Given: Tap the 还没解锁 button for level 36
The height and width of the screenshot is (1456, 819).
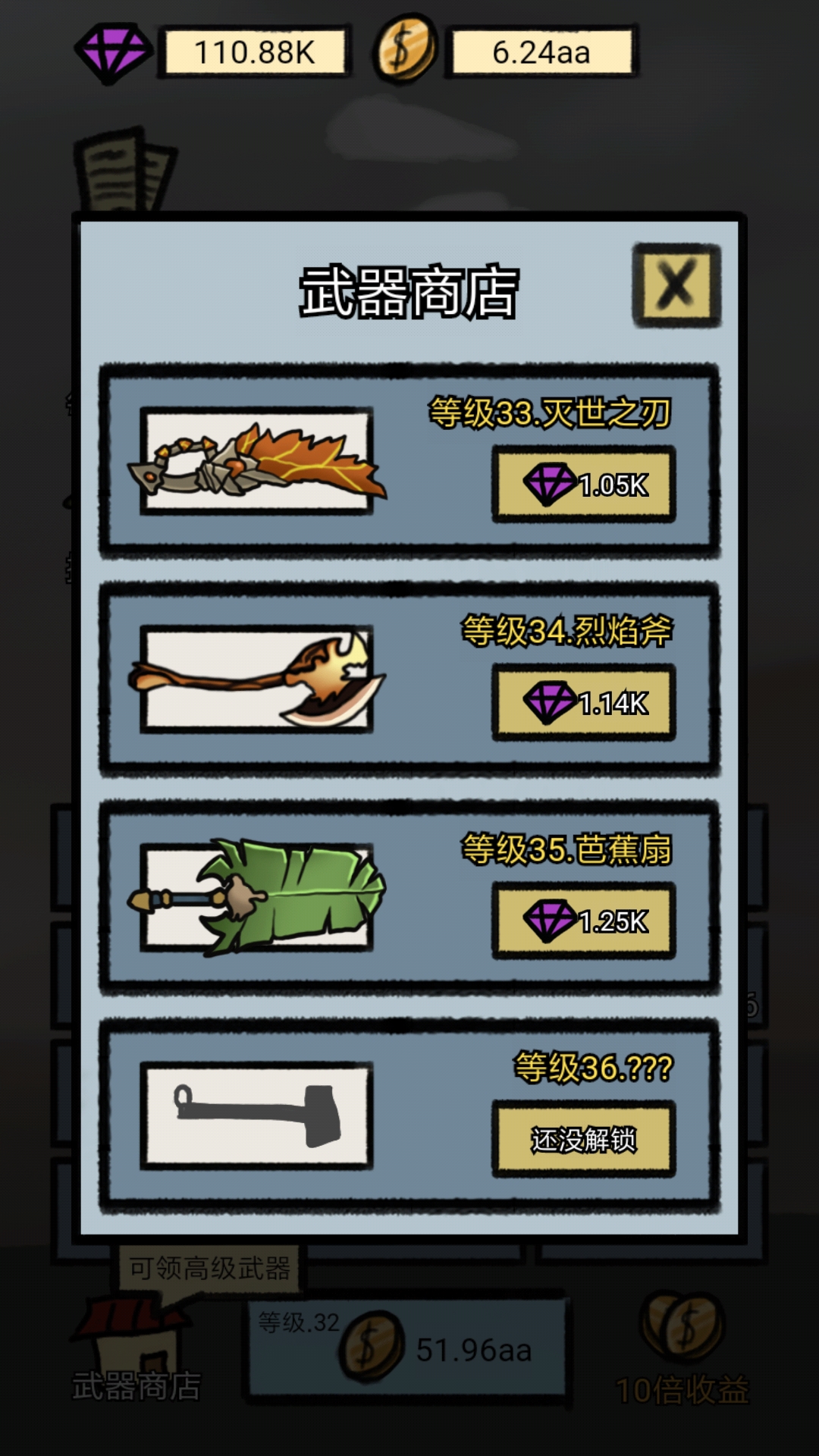Looking at the screenshot, I should coord(583,1139).
